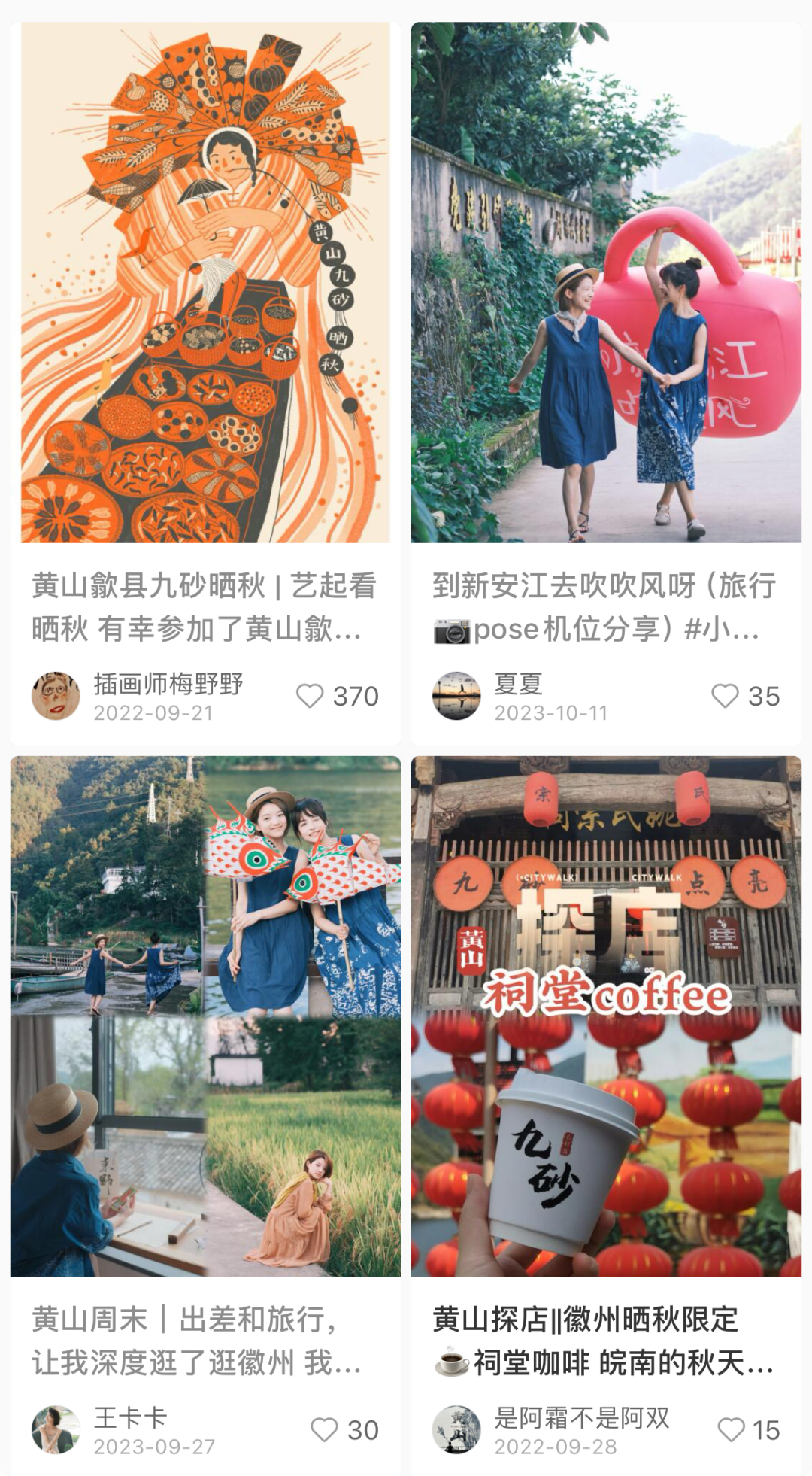View 夏夏's profile avatar
Screen dimensions: 812x1476
tap(456, 696)
